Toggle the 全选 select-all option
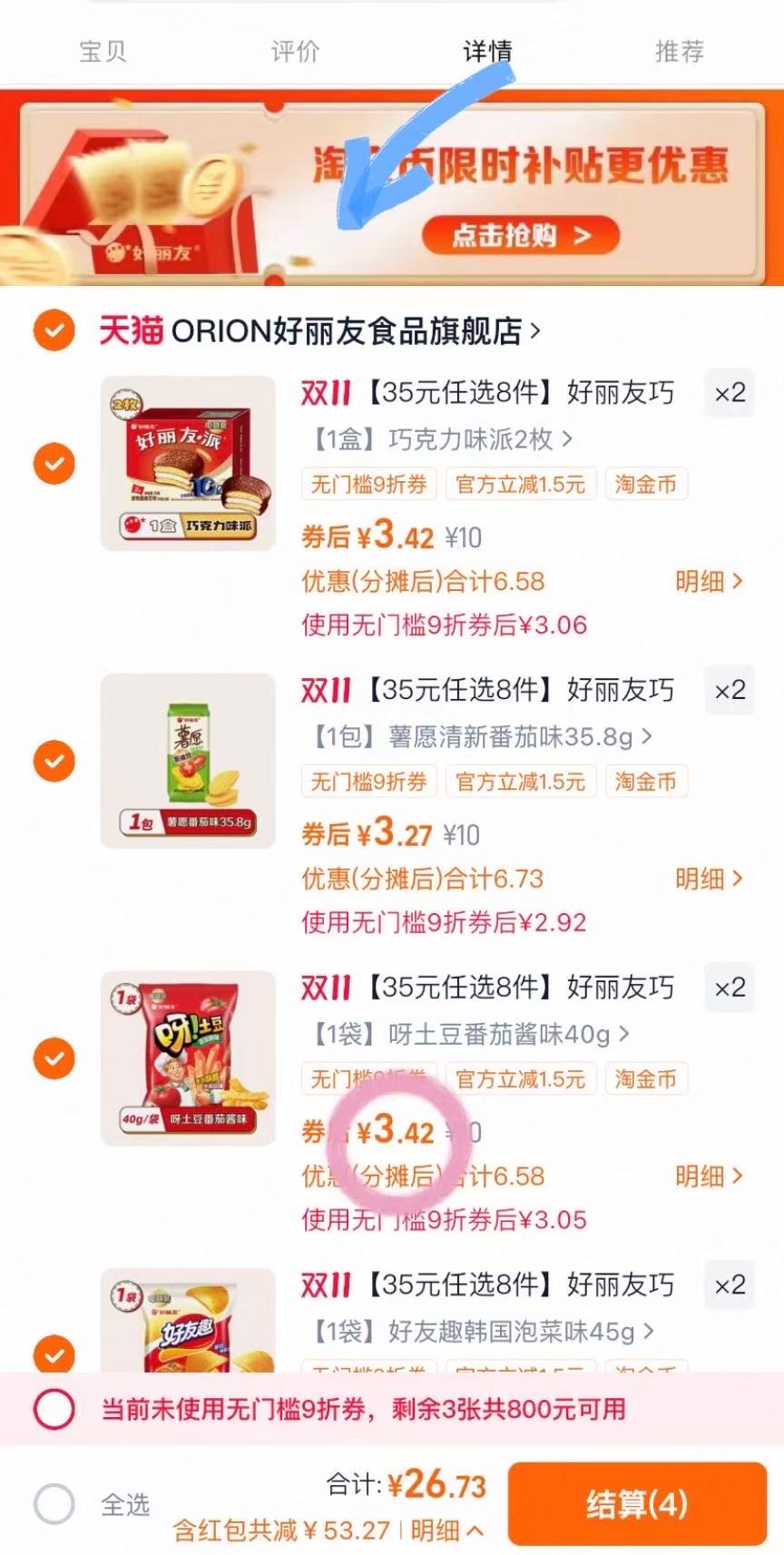The width and height of the screenshot is (784, 1555). pos(53,1500)
